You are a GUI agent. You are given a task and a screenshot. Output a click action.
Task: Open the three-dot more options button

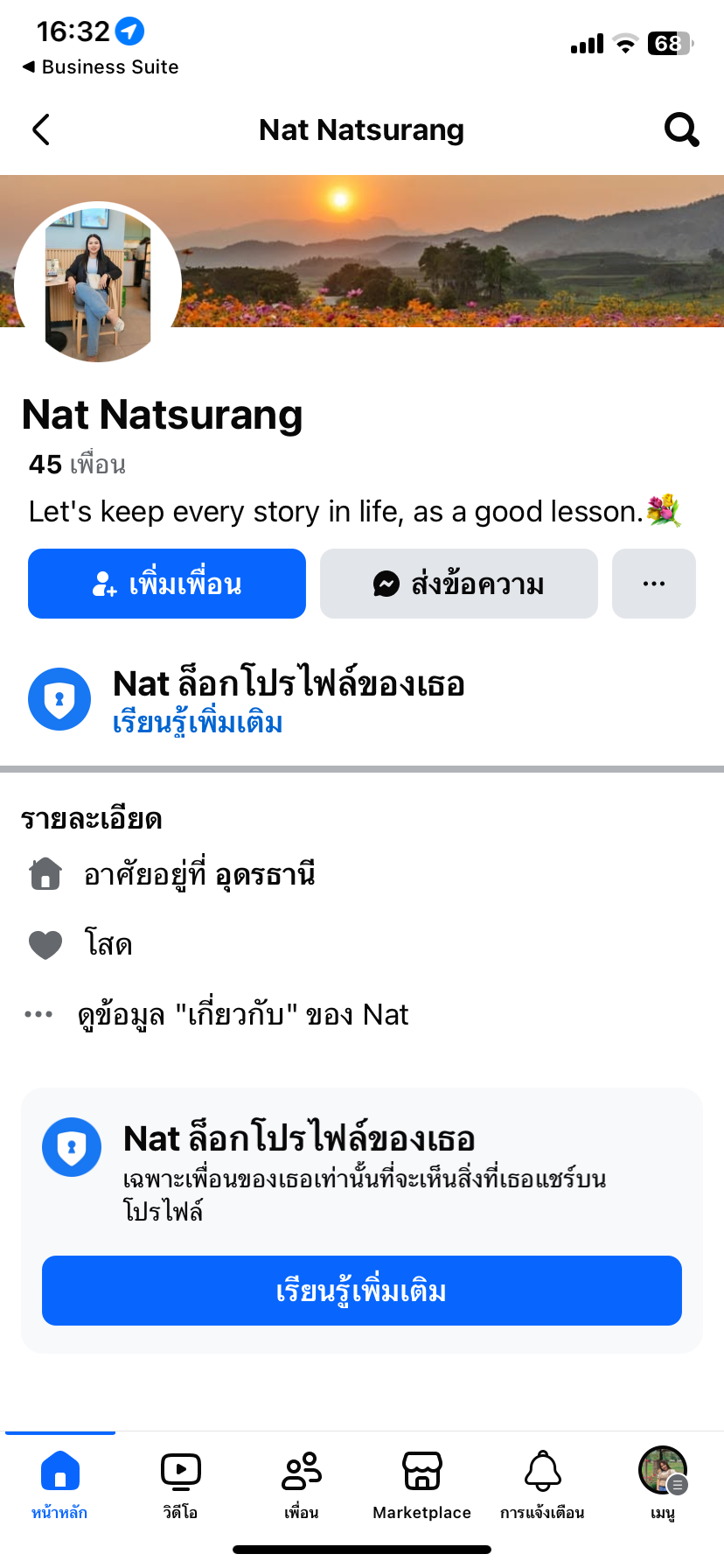[654, 584]
